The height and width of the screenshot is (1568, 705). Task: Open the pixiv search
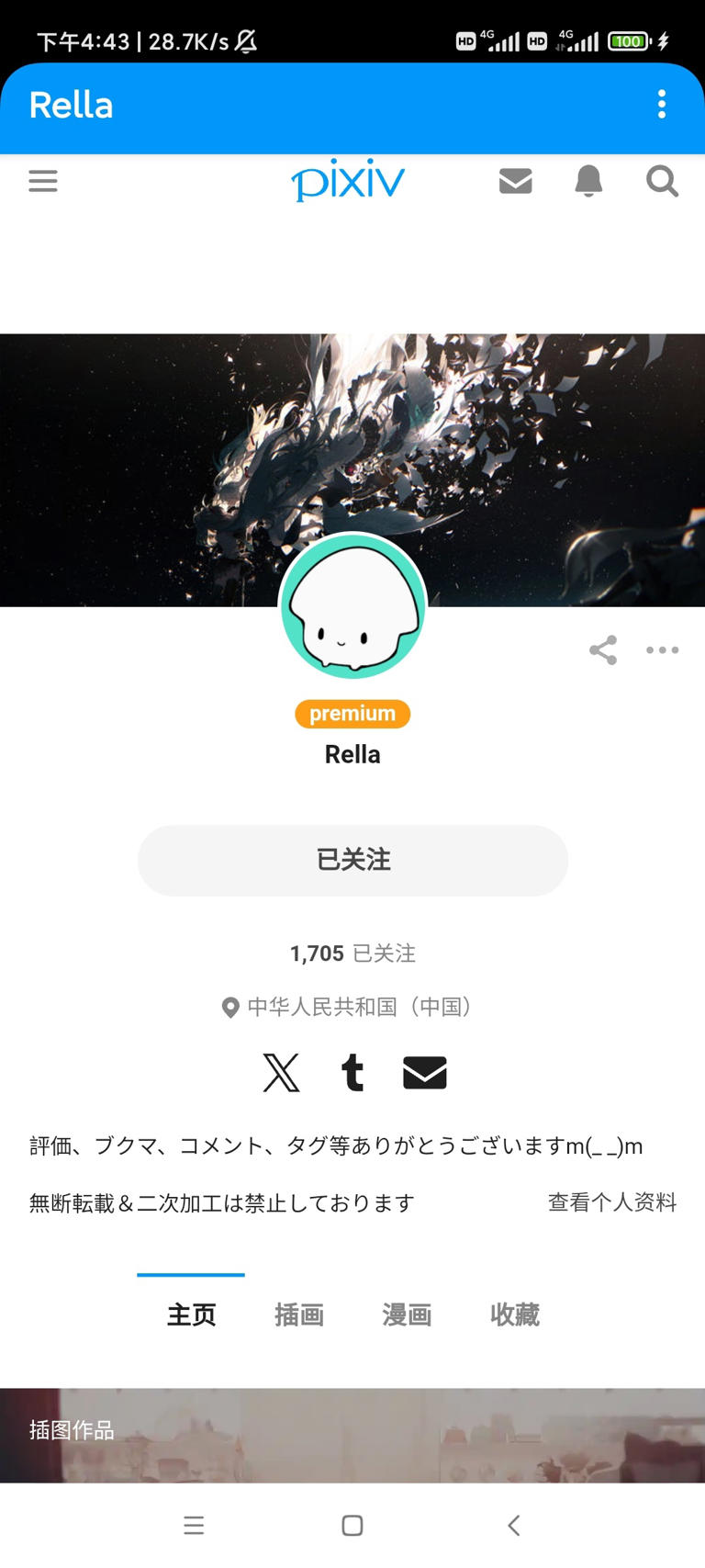tap(662, 180)
